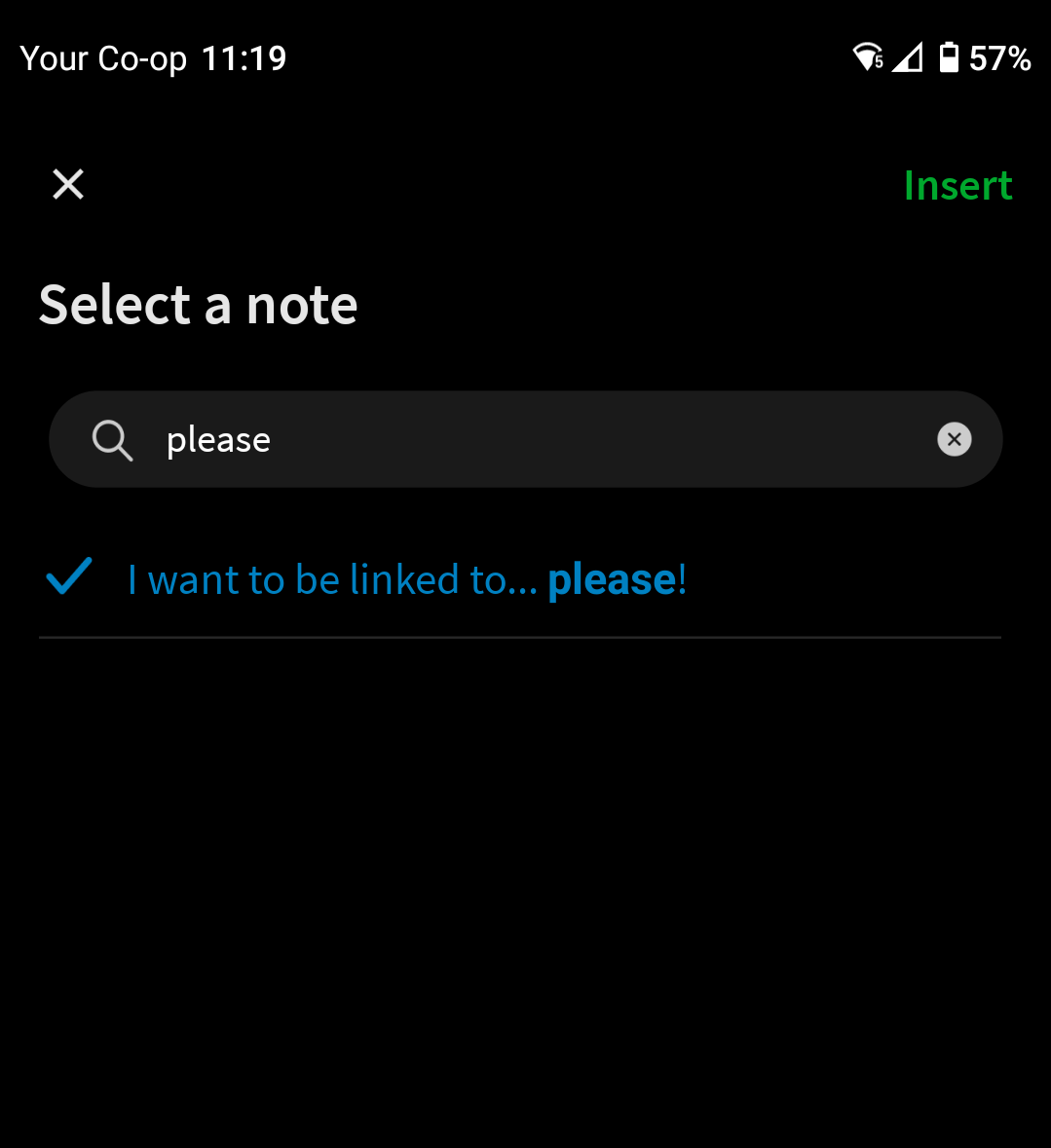Viewport: 1051px width, 1148px height.
Task: Select the note 'I want to be linked to... please!'
Action: pos(406,577)
